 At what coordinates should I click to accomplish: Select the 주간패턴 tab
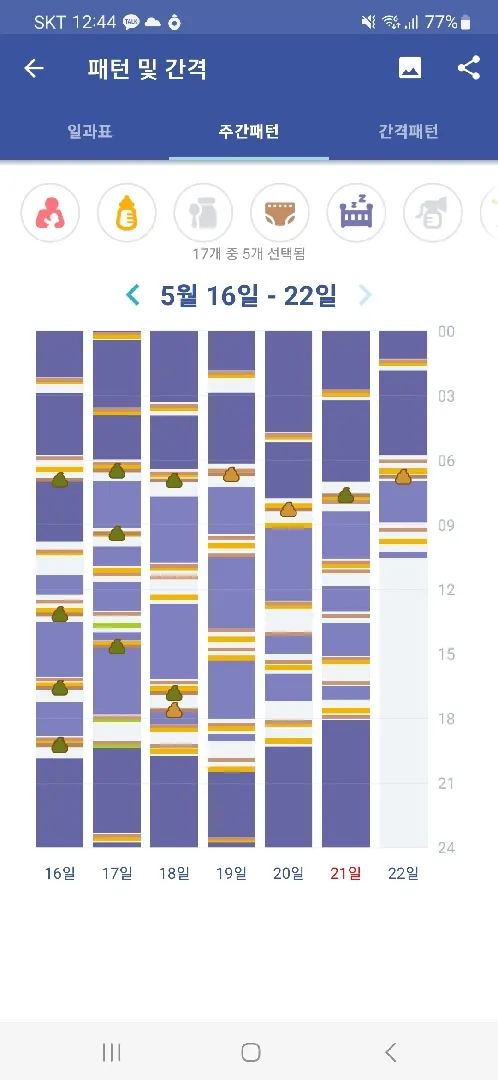click(x=249, y=132)
